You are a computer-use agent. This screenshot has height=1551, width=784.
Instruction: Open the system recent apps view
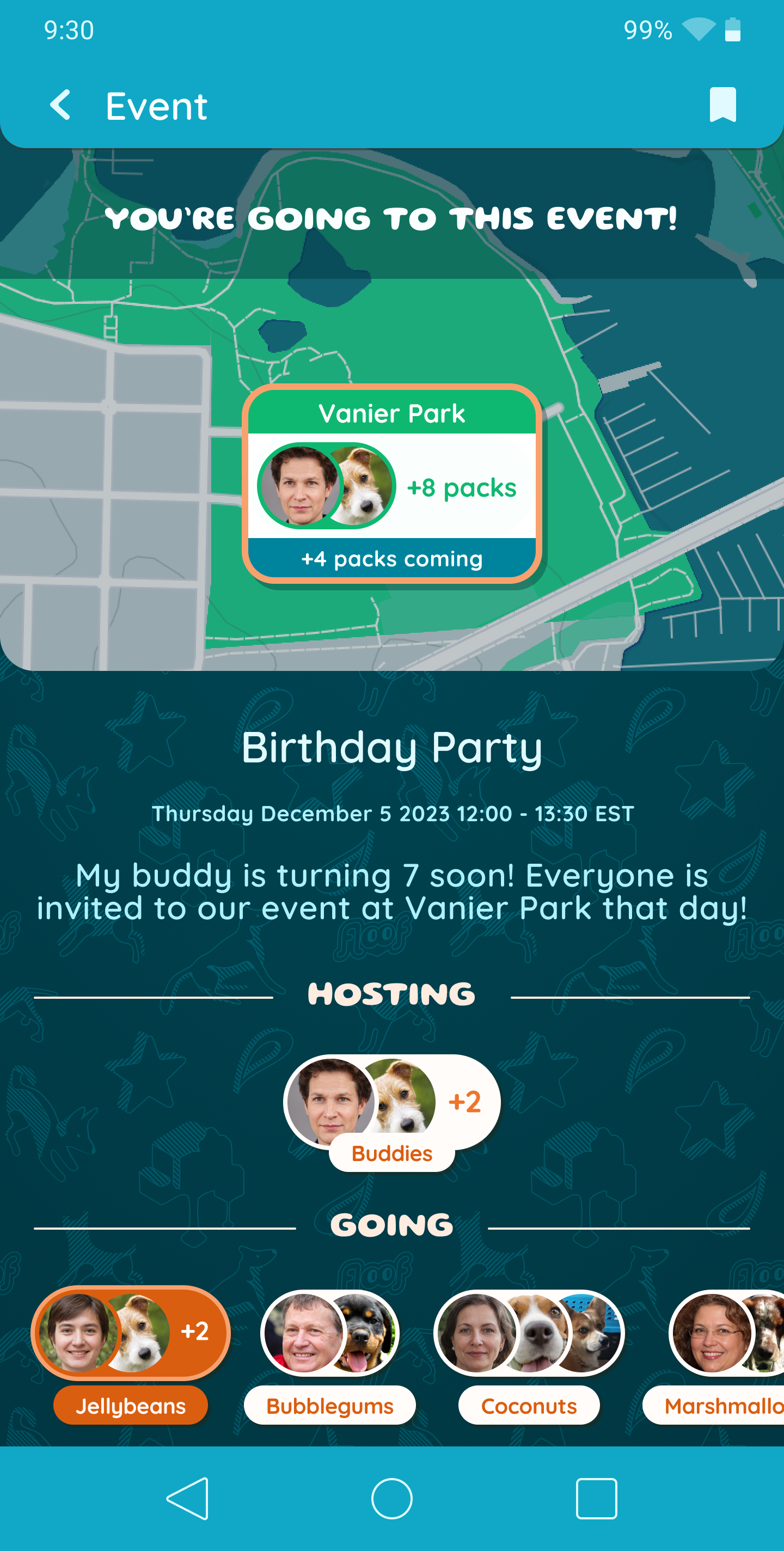click(x=596, y=1499)
